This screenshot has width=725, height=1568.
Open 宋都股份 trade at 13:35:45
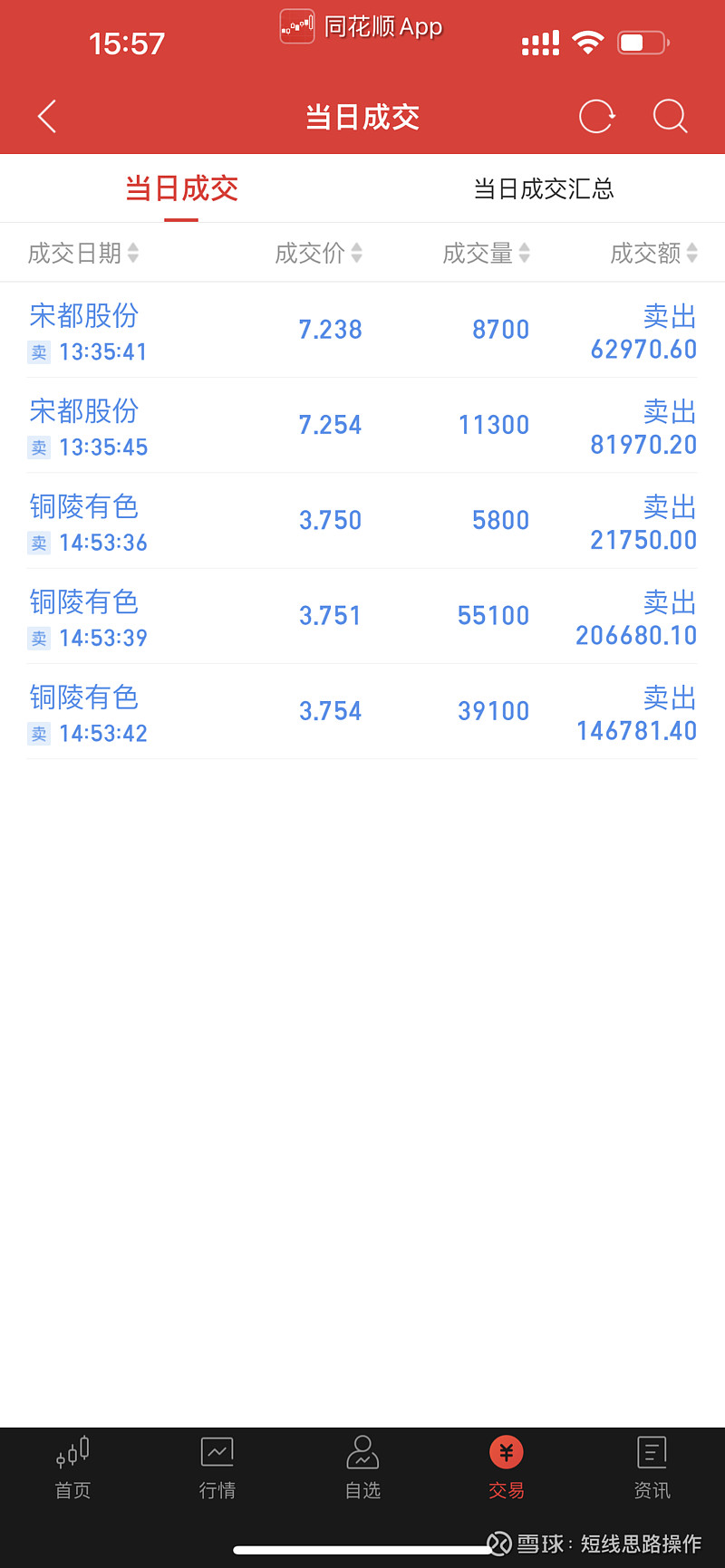pos(362,426)
